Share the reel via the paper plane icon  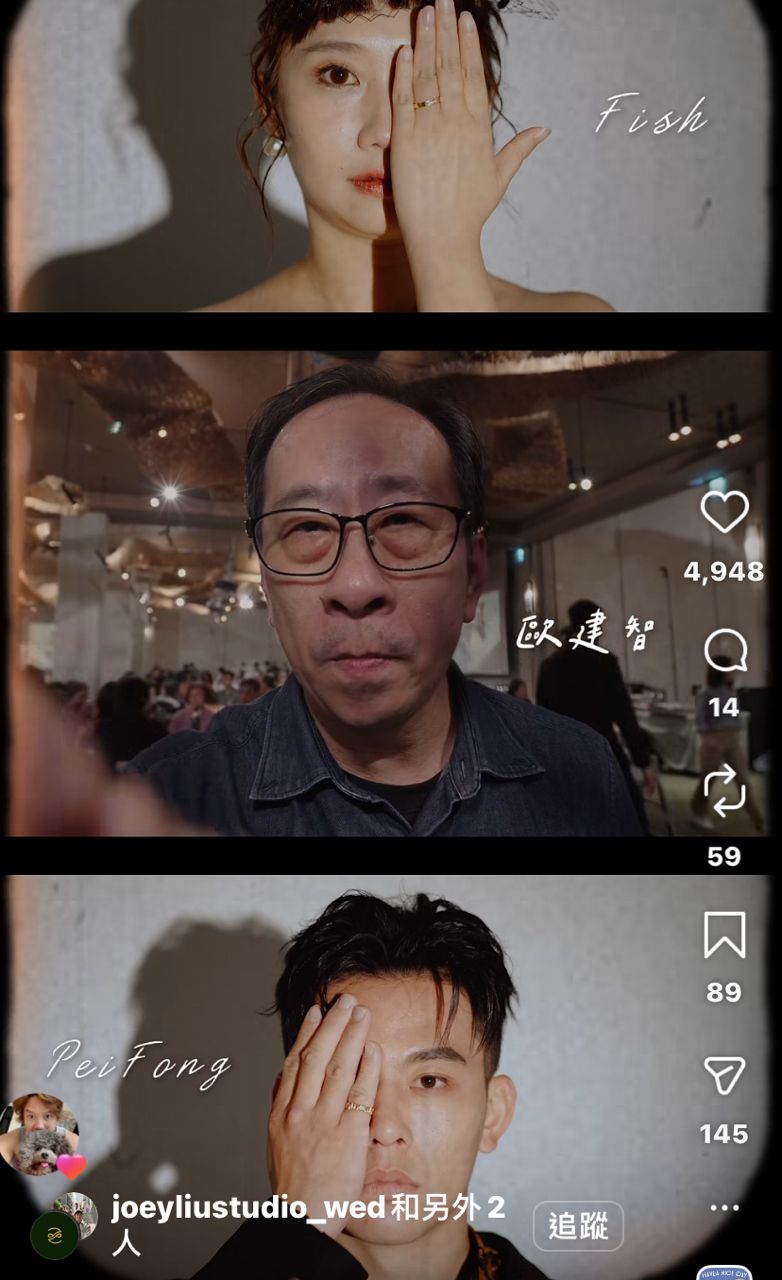[724, 1076]
